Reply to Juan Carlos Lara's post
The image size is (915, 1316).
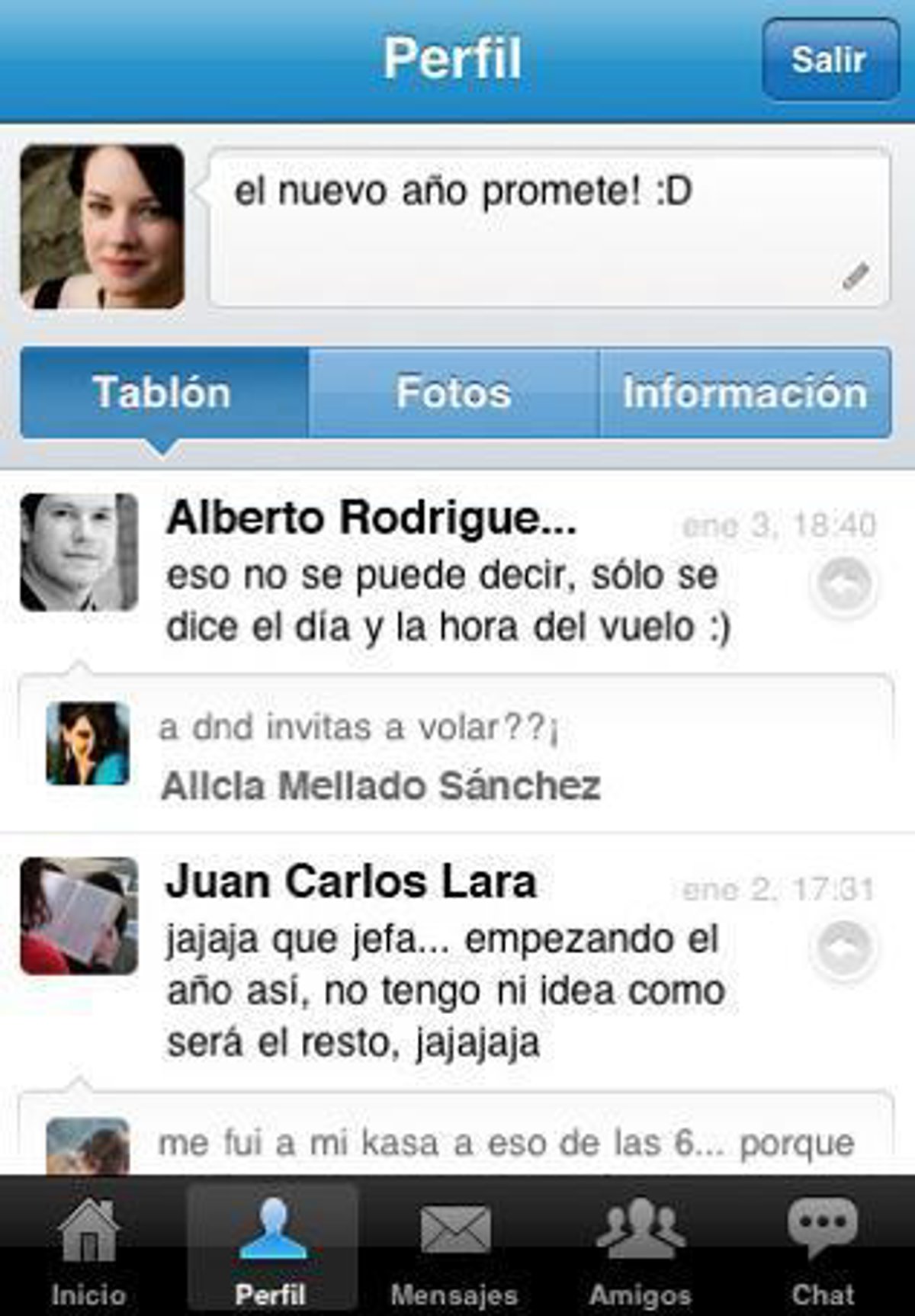tap(843, 948)
